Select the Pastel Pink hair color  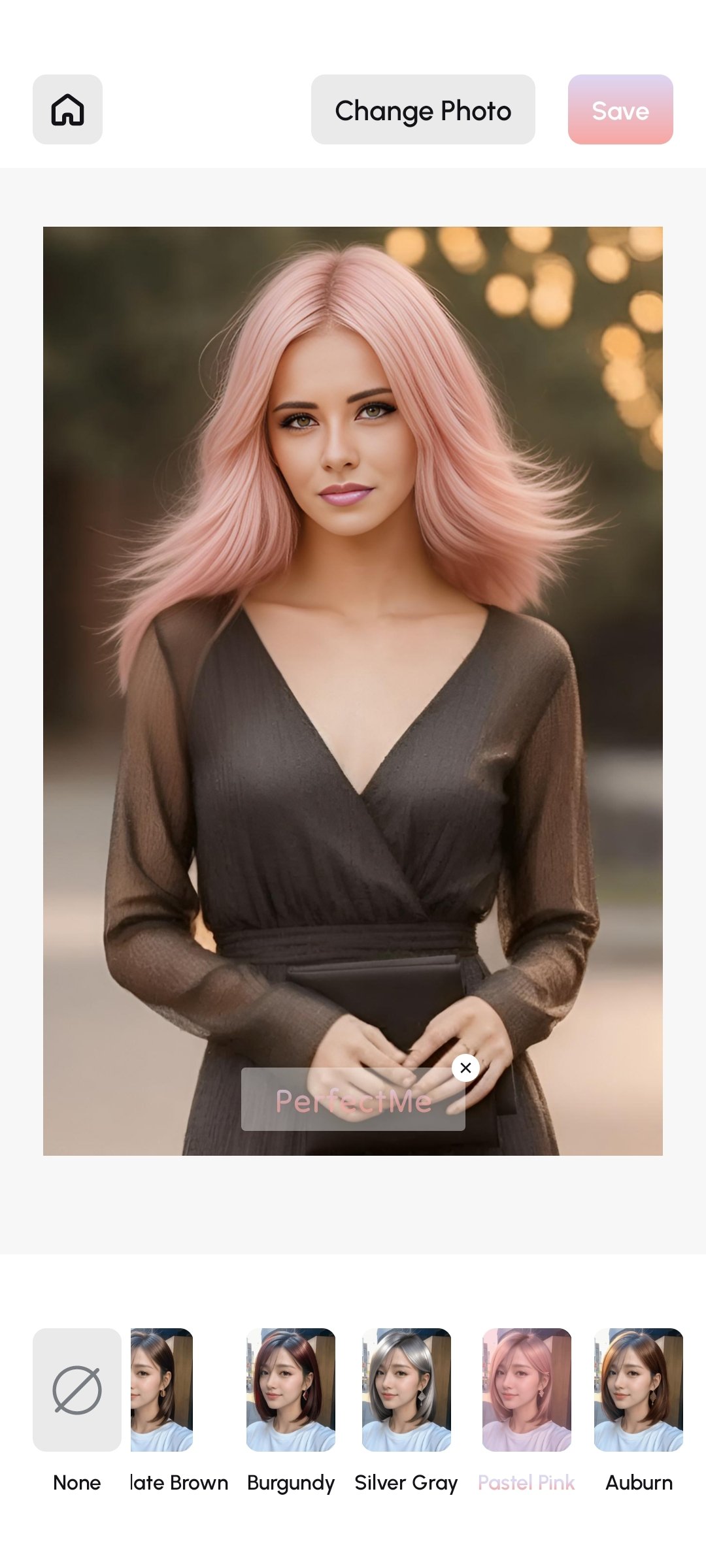point(526,1390)
